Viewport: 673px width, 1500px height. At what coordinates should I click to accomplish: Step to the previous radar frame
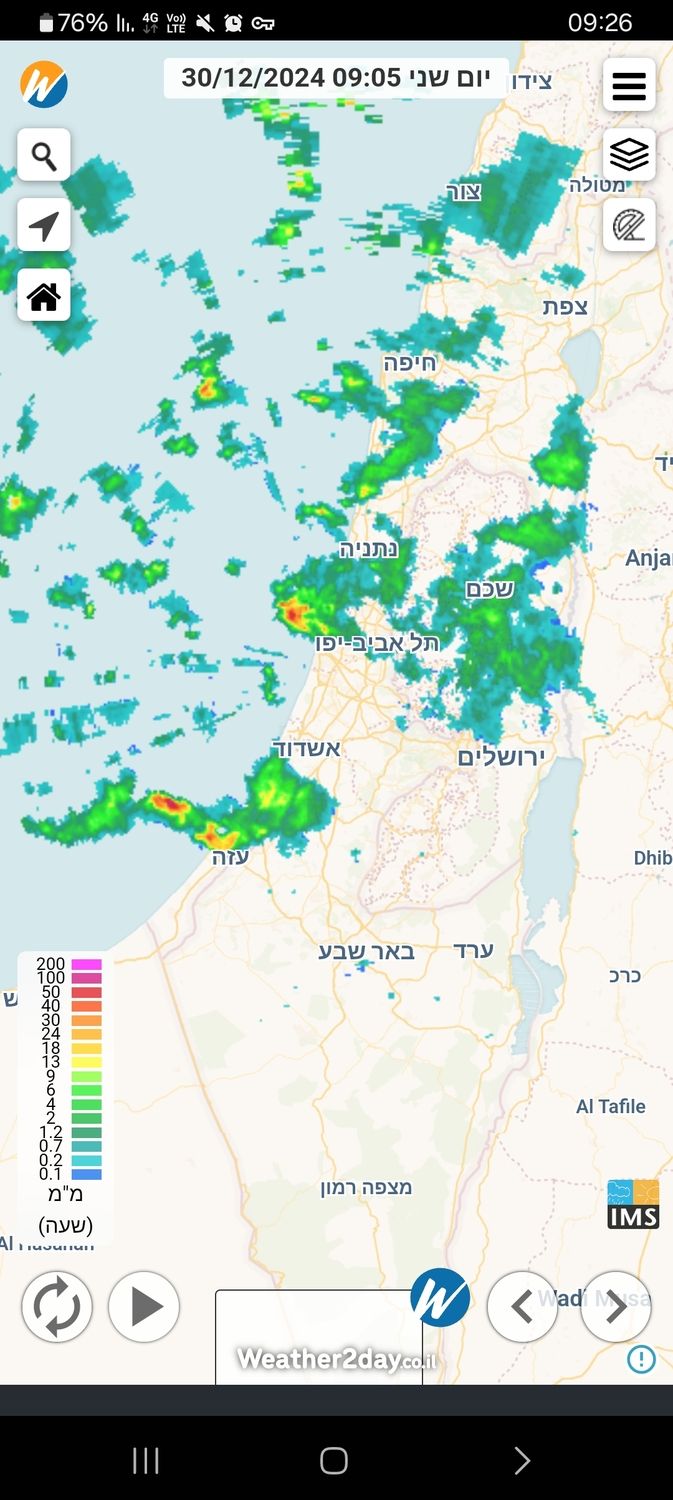click(x=522, y=1306)
